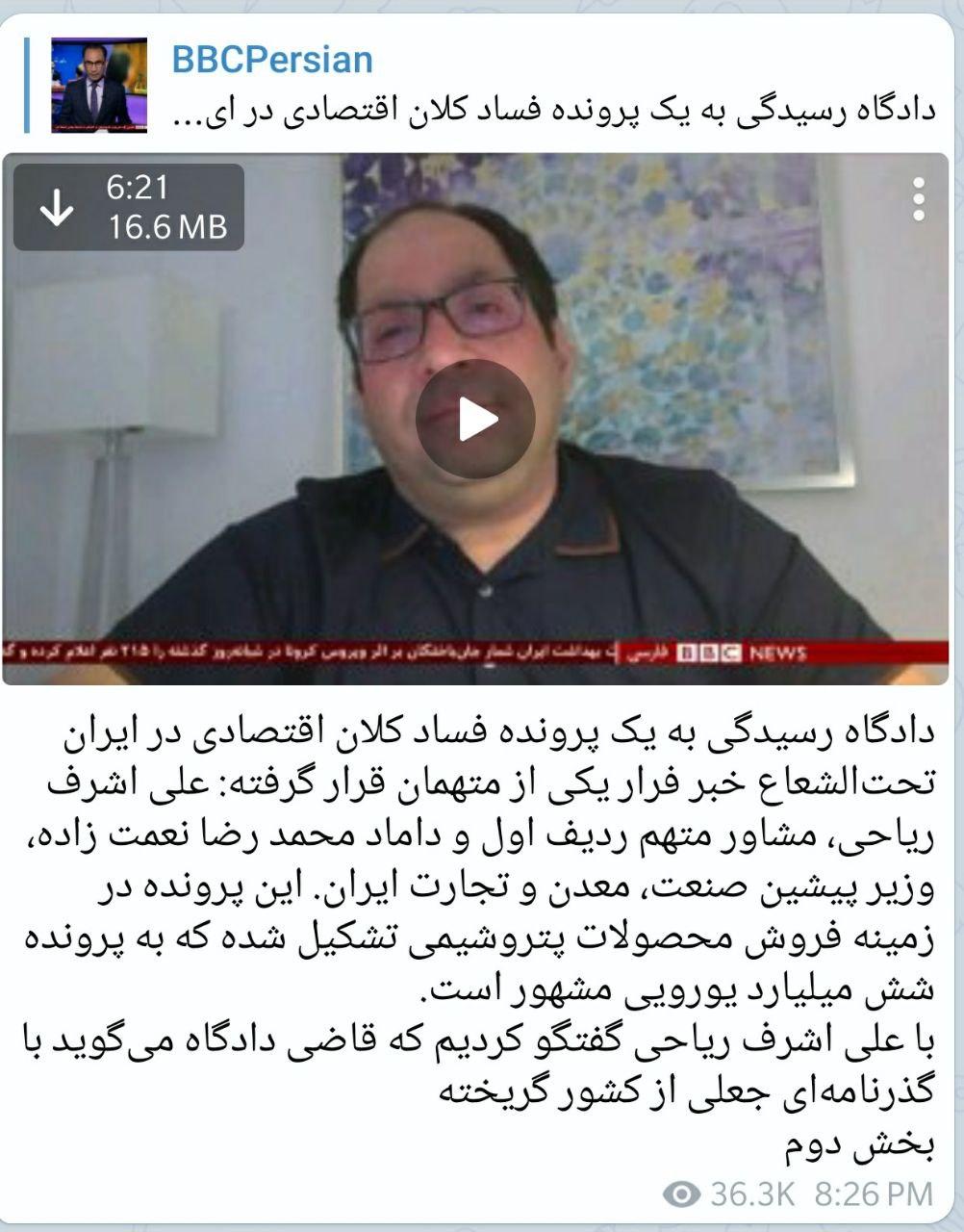Open the replied BBCPersian message preview
This screenshot has height=1232, width=964.
[x=481, y=85]
